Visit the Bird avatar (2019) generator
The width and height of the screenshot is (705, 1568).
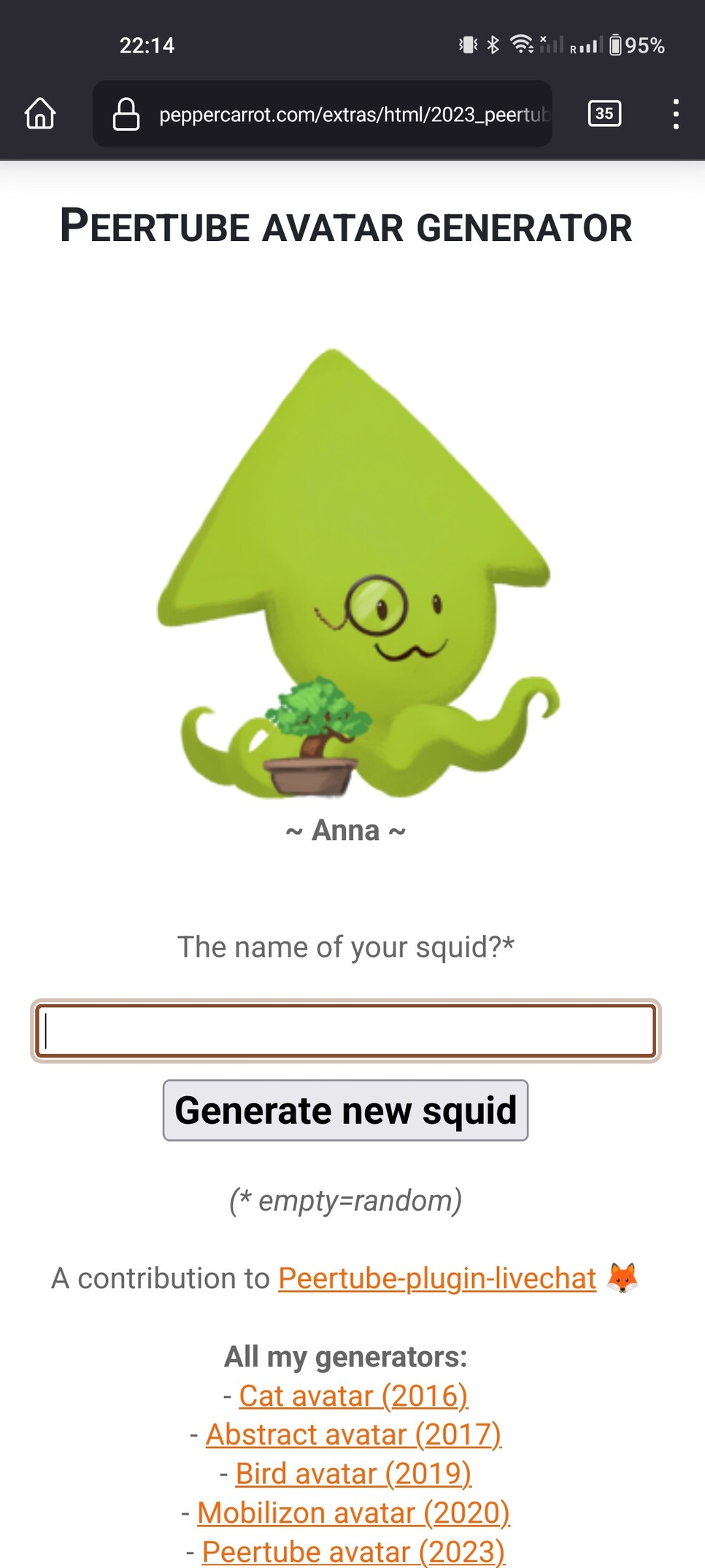coord(353,1473)
